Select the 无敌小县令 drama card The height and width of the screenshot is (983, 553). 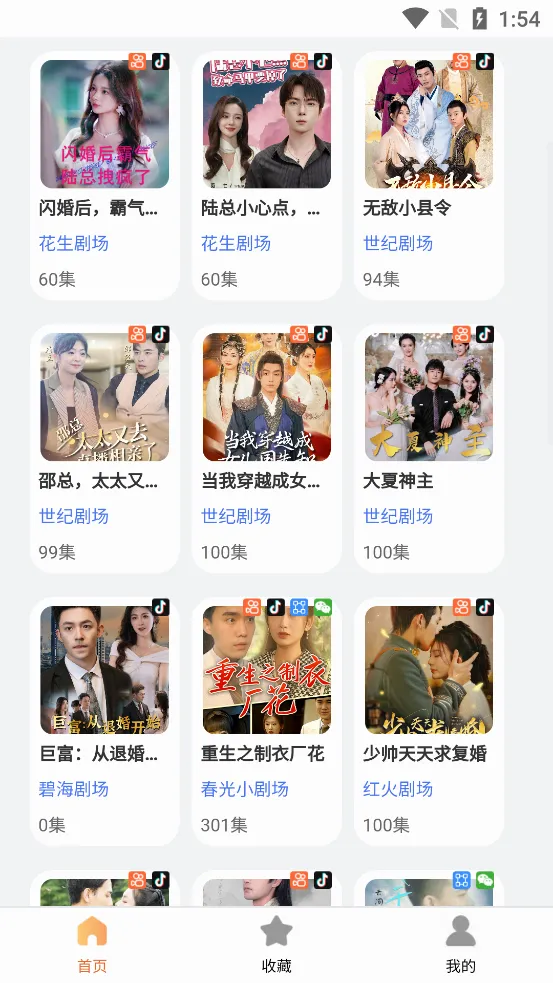tap(429, 176)
